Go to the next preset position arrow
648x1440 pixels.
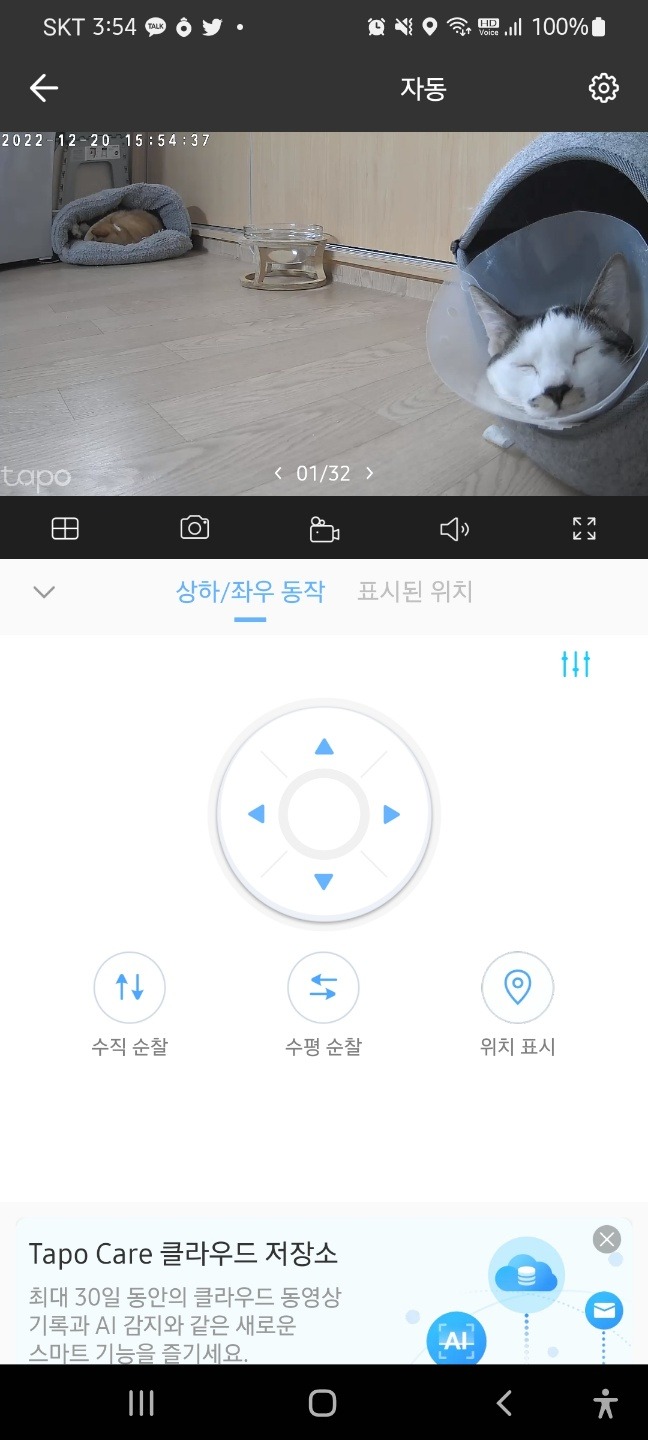click(370, 473)
